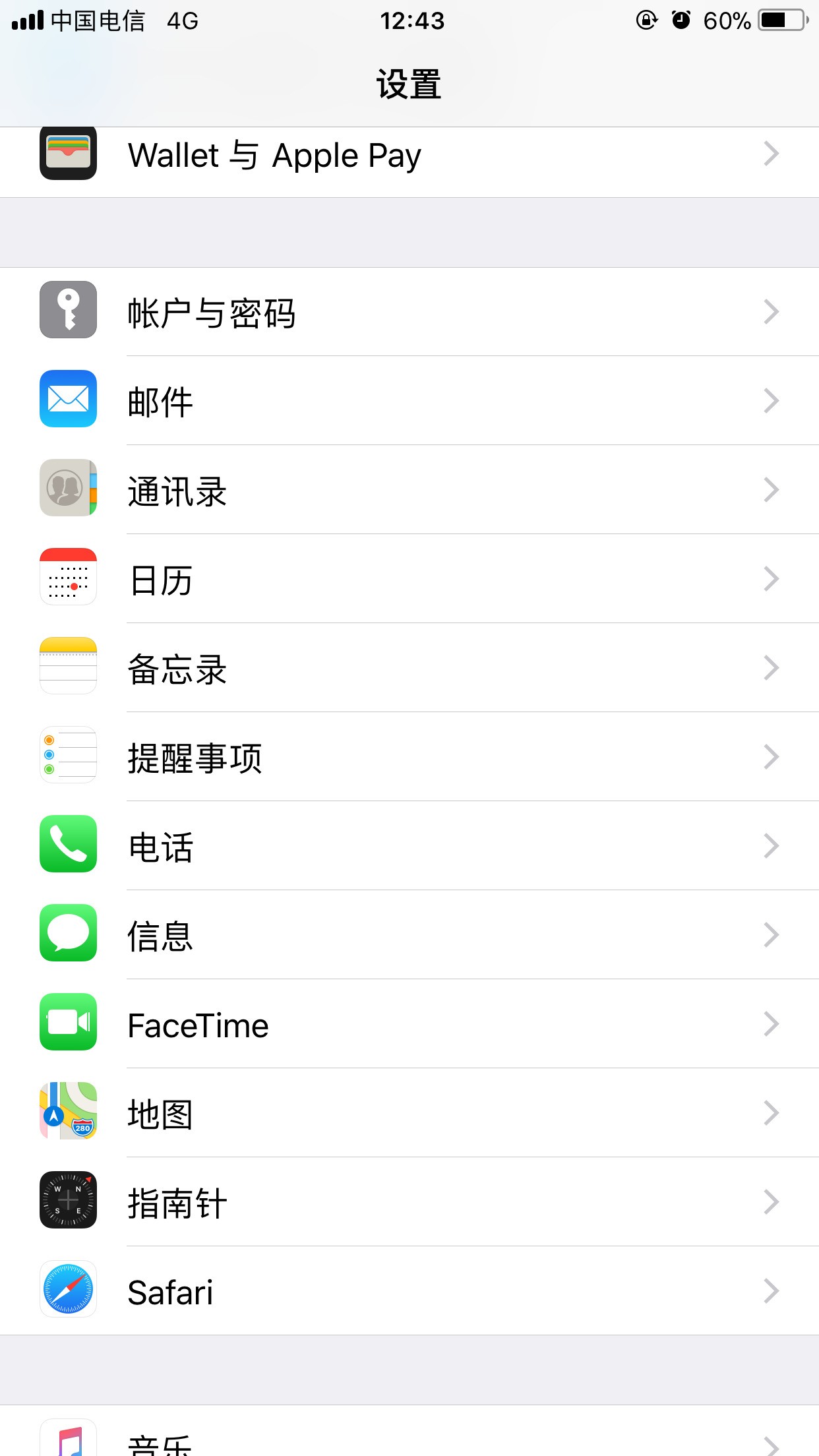Tap the Safari browser icon
This screenshot has height=1456, width=819.
click(x=68, y=1290)
